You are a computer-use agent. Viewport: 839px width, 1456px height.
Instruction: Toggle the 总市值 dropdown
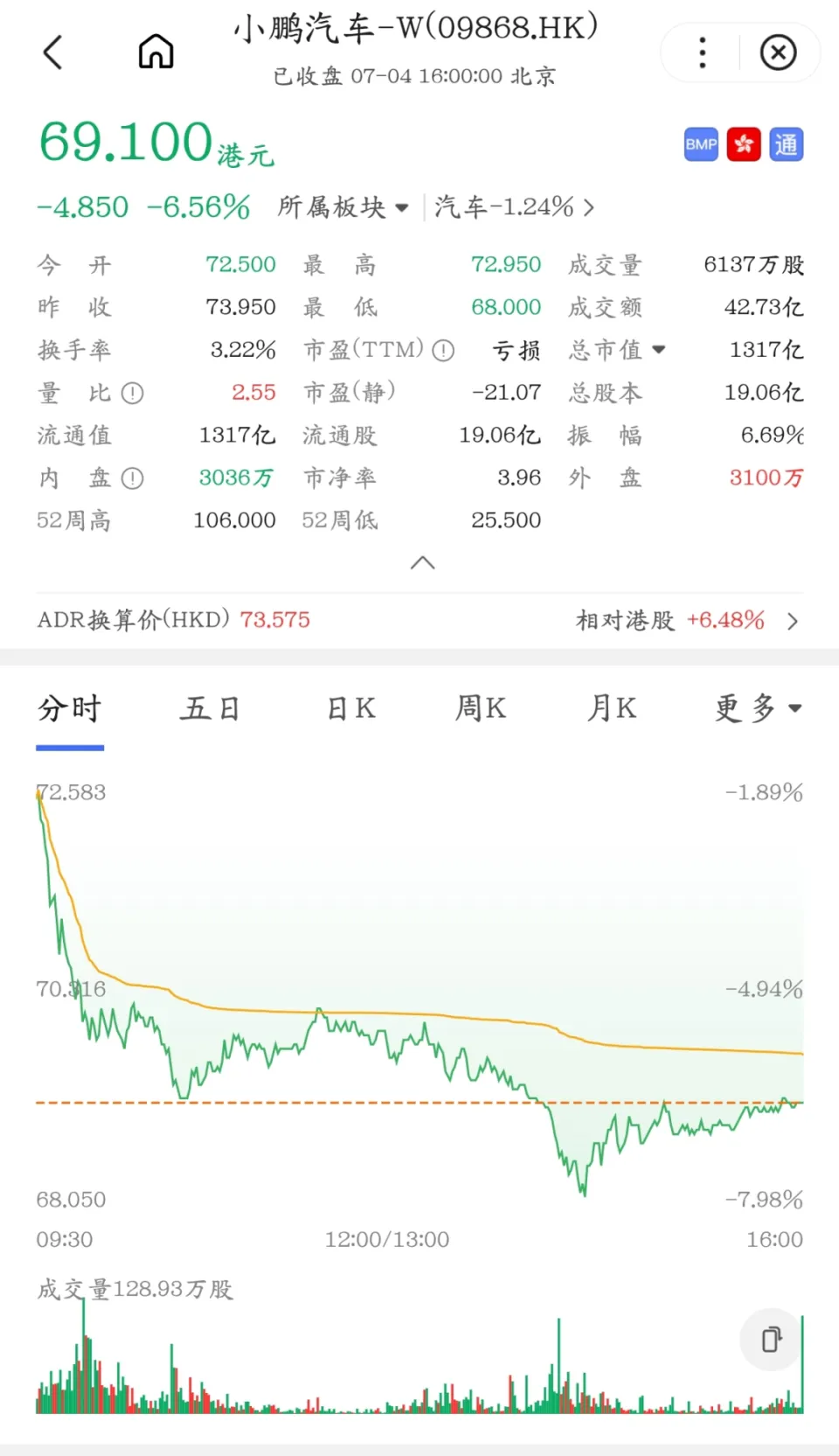[618, 350]
